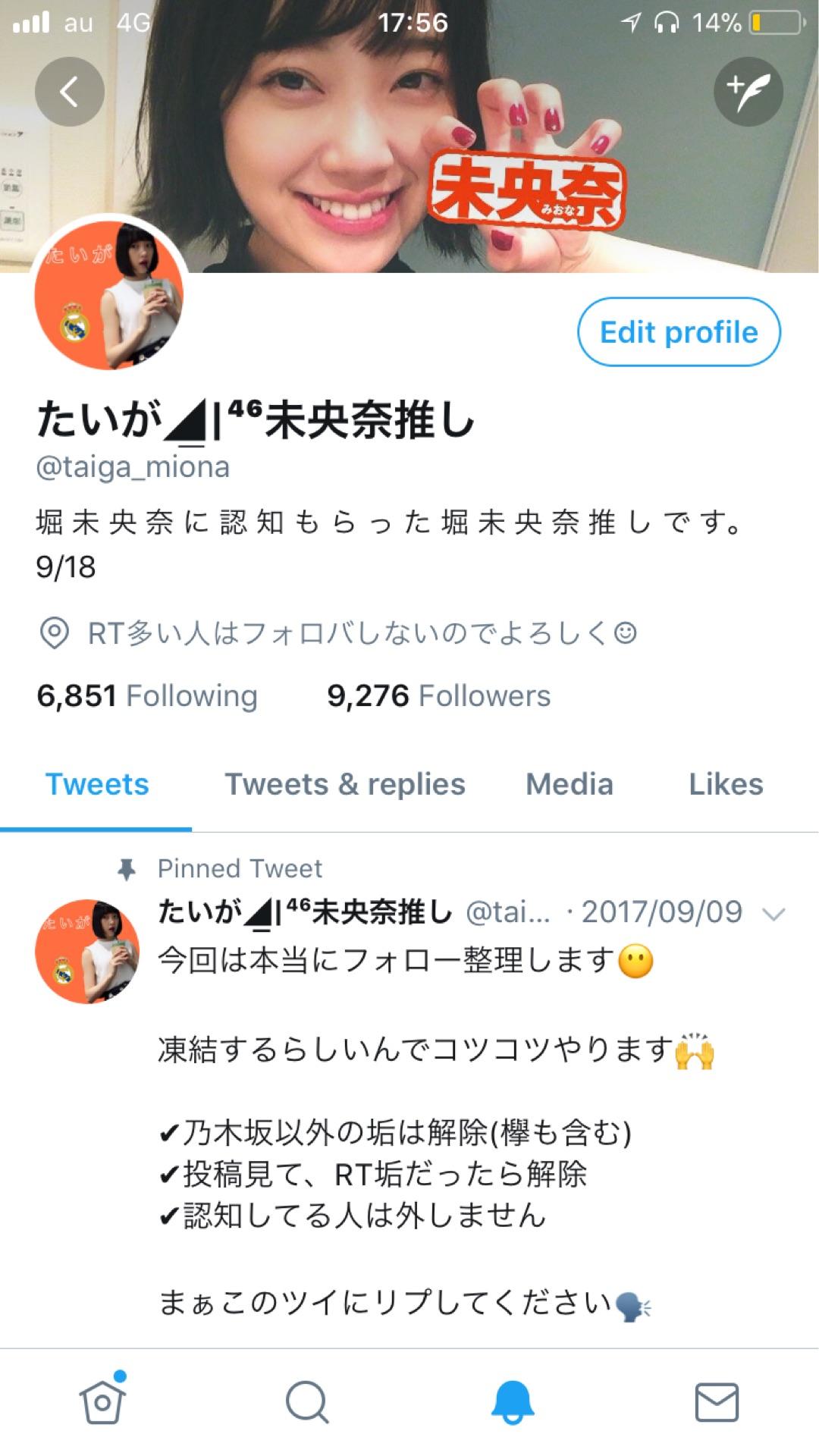Open the Search tab

pos(306,1402)
